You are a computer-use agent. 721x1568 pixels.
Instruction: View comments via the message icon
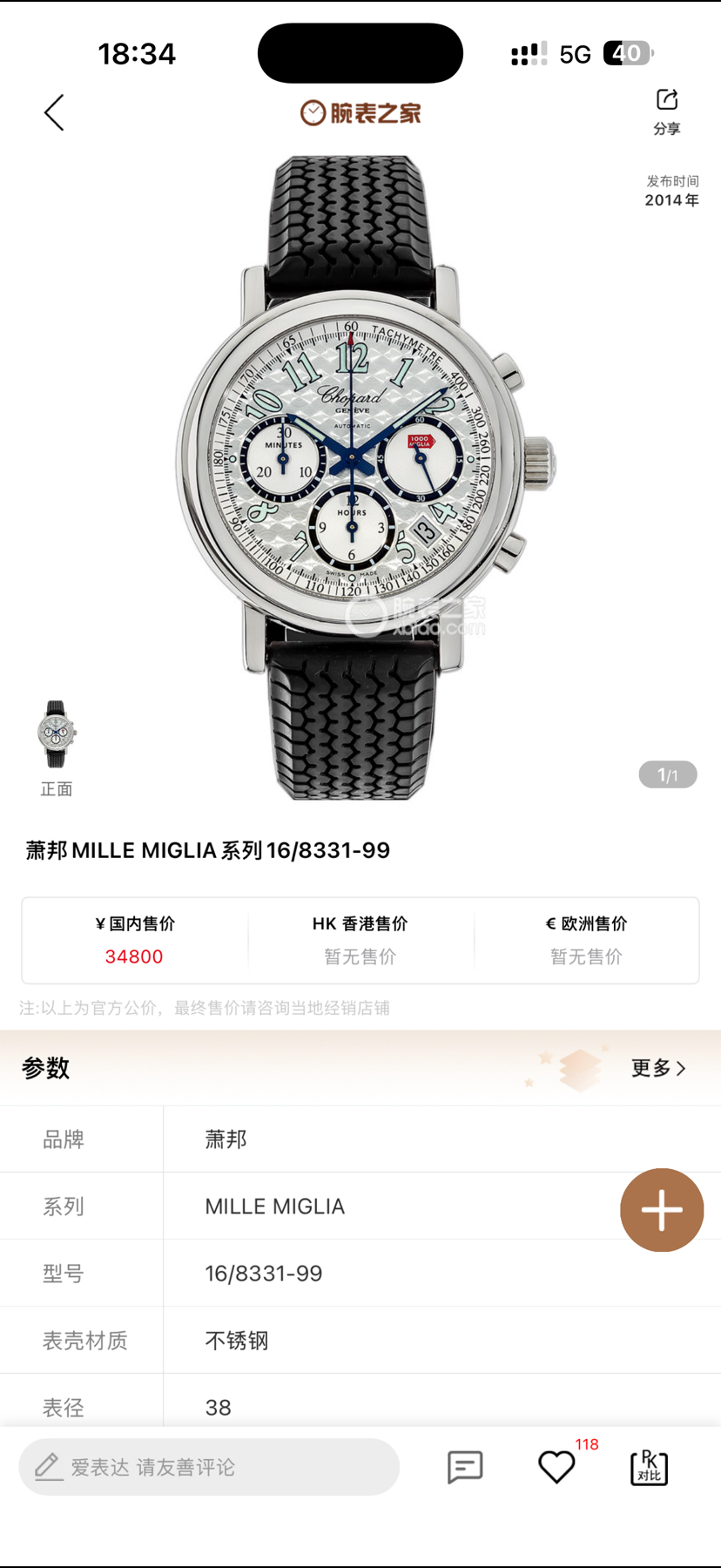tap(465, 1468)
